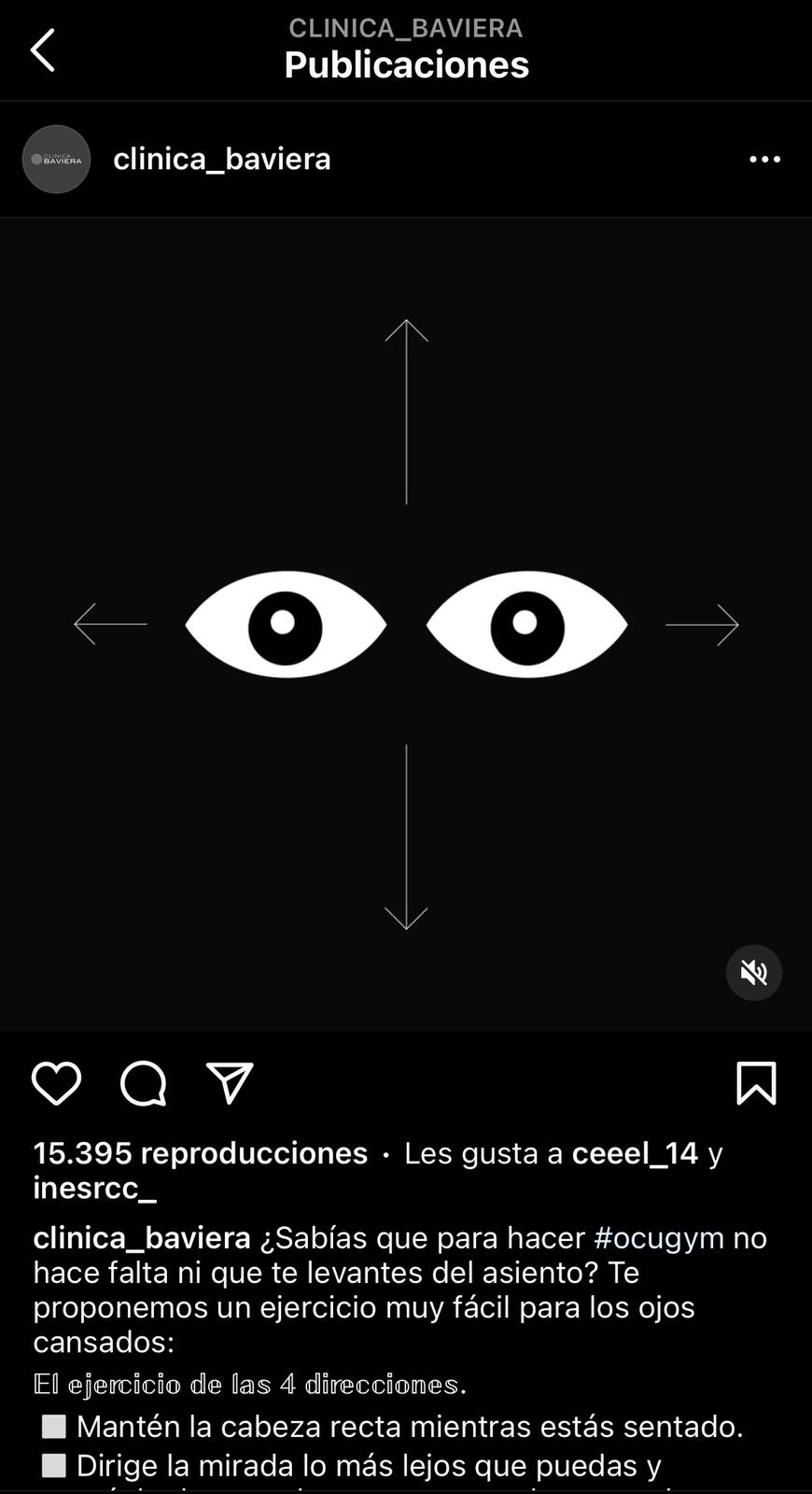The width and height of the screenshot is (812, 1494).
Task: Like this post with the heart icon
Action: point(56,1084)
